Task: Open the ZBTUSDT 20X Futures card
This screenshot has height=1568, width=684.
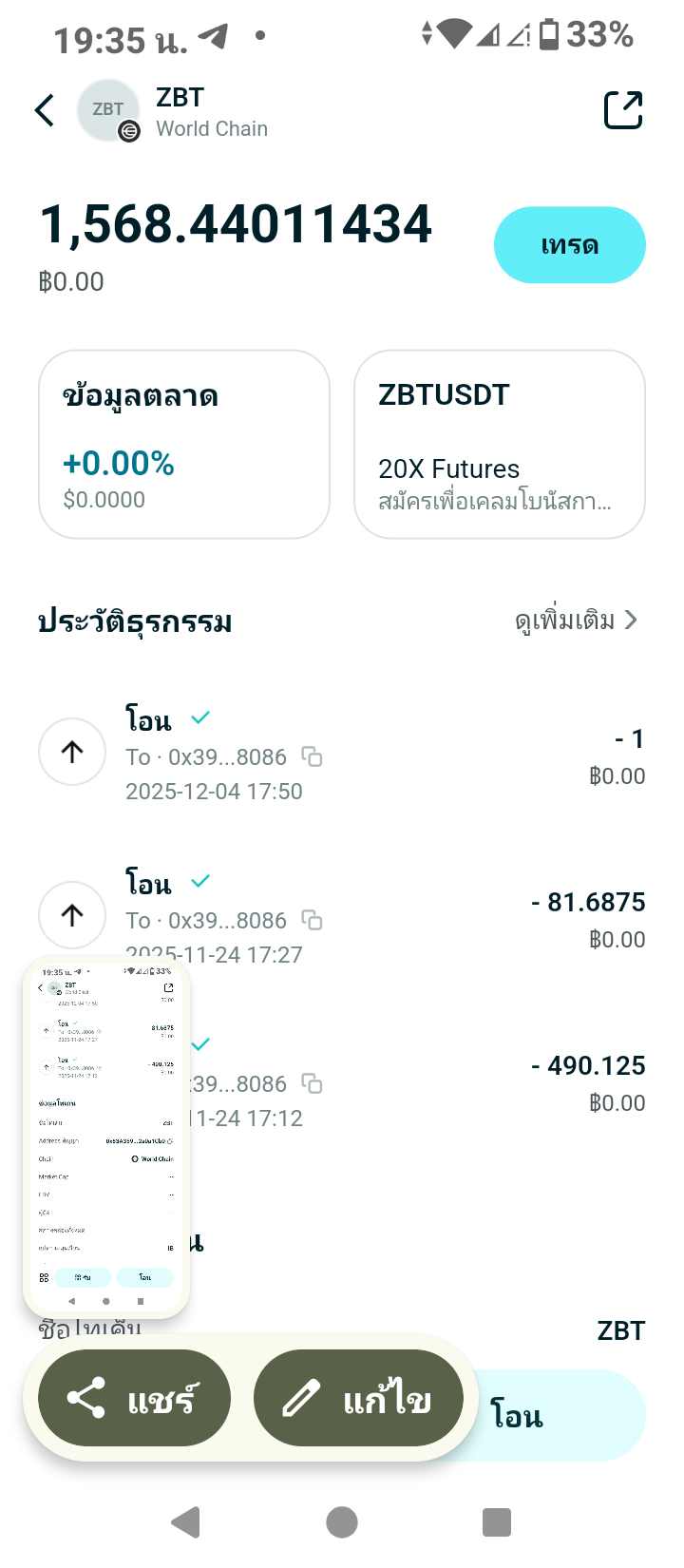Action: [499, 445]
